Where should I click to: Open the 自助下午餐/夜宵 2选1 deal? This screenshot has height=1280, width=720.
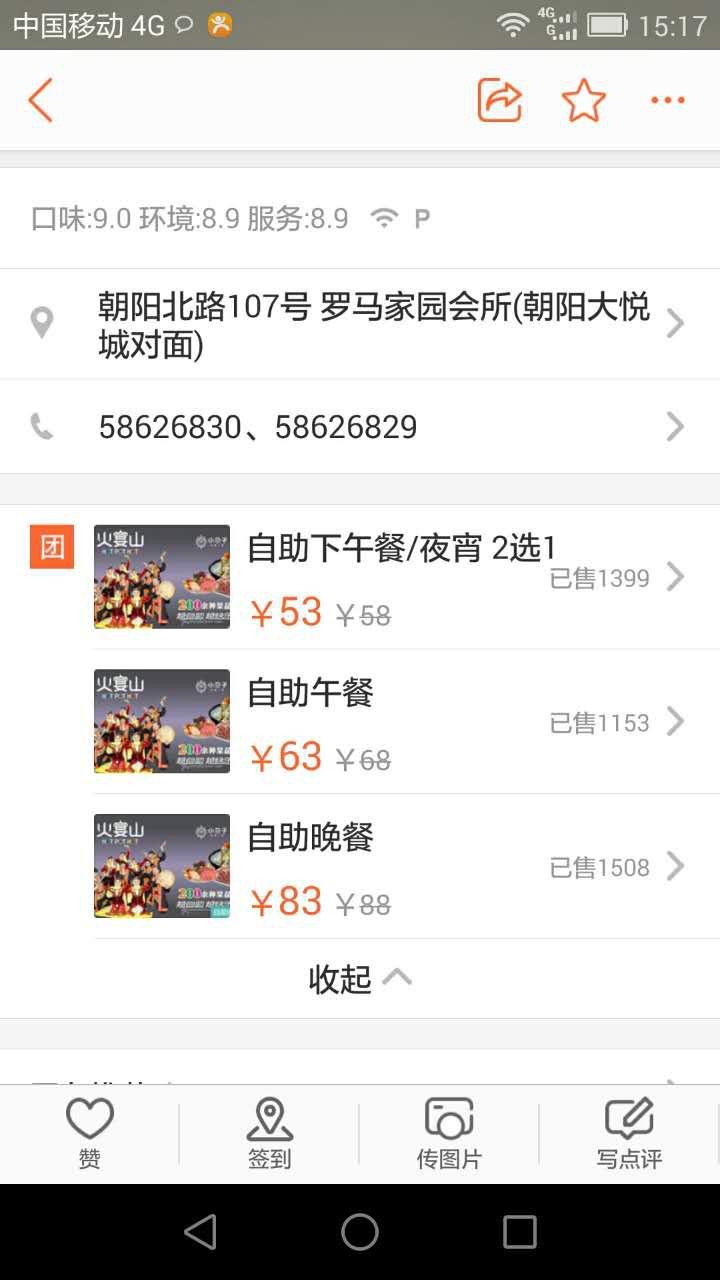pyautogui.click(x=400, y=577)
